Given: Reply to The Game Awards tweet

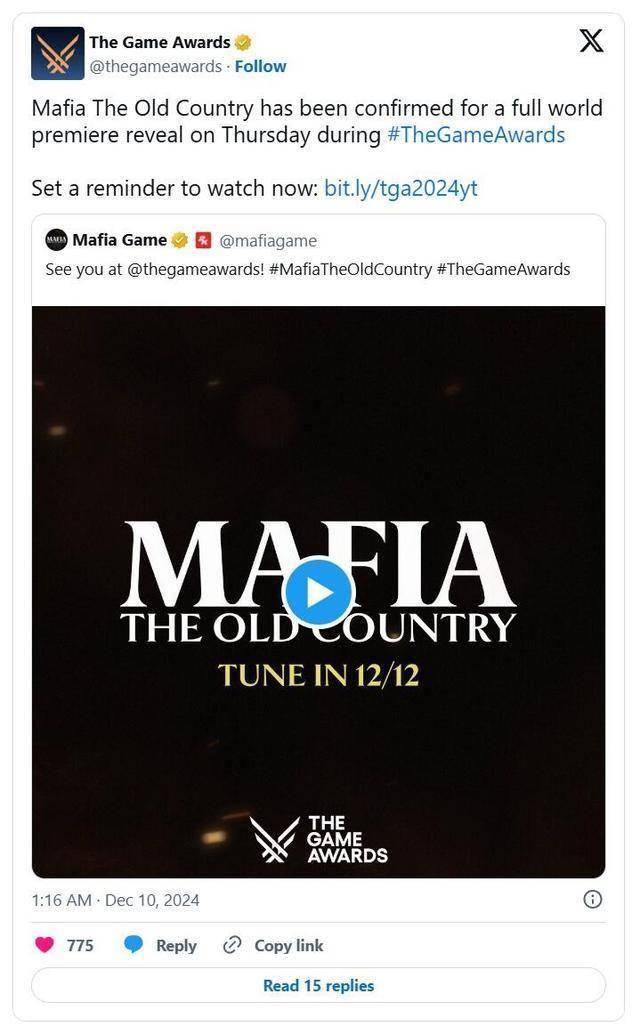Looking at the screenshot, I should click(x=160, y=945).
